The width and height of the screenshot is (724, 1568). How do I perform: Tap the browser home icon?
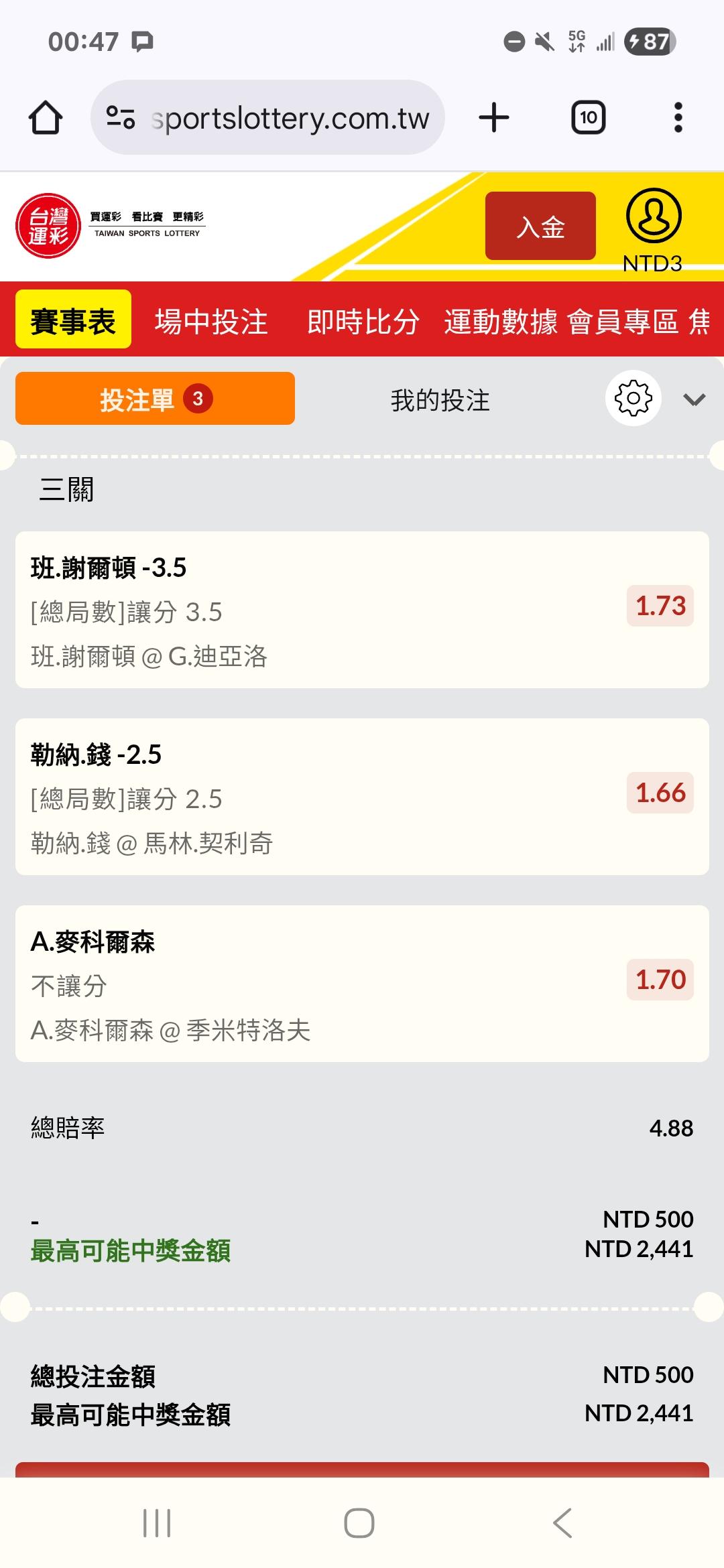tap(46, 118)
